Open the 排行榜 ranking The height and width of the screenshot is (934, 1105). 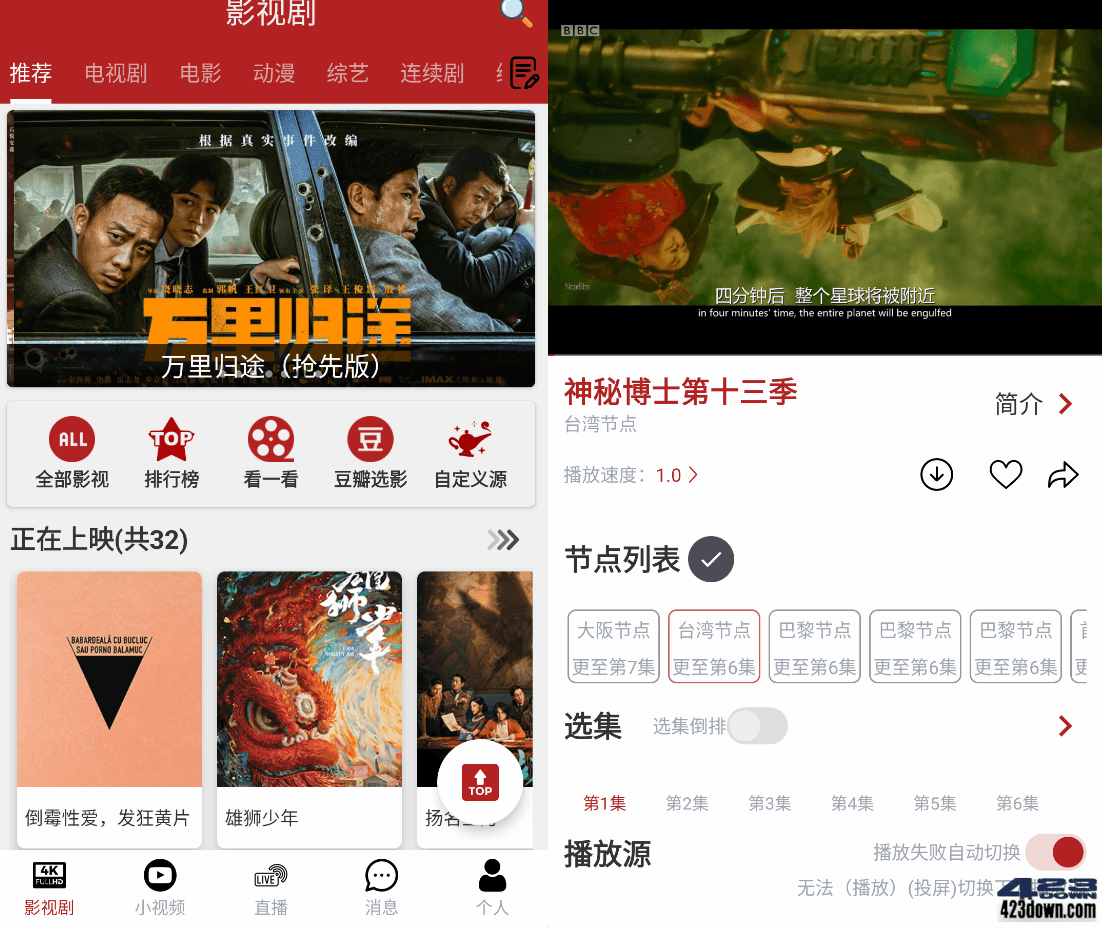click(171, 454)
